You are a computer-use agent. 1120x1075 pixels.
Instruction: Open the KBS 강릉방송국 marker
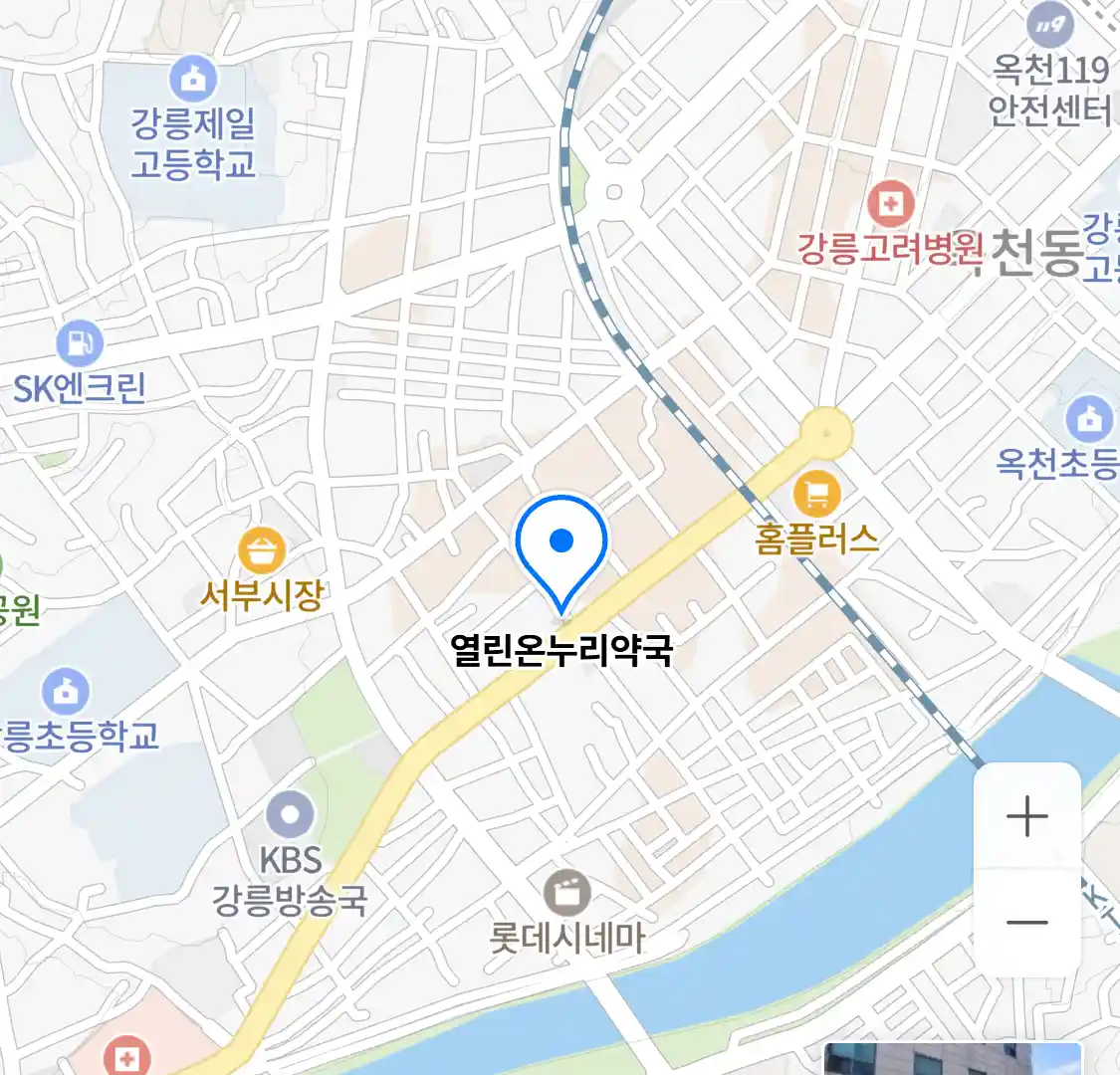[291, 816]
